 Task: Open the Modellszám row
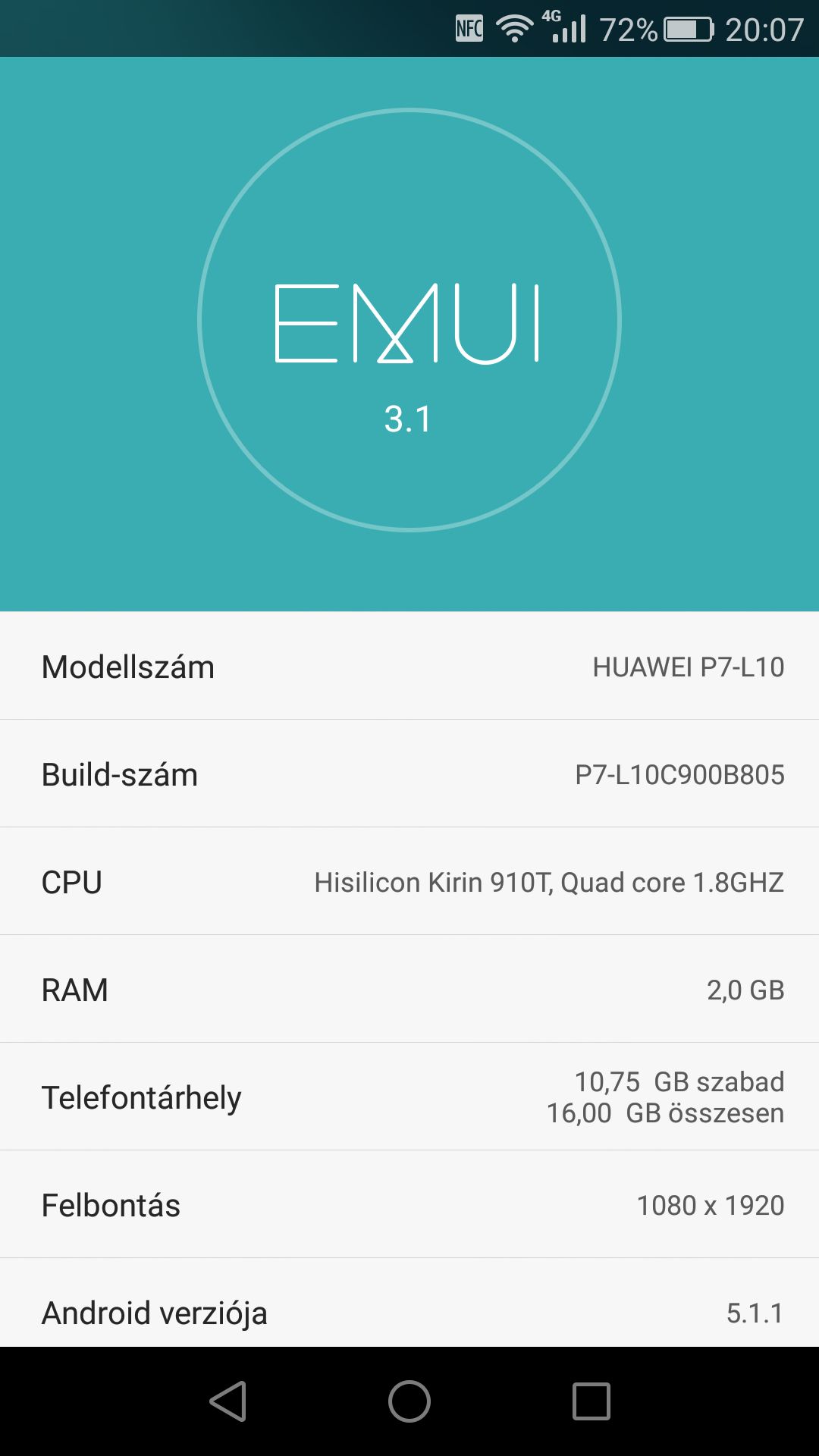point(409,666)
